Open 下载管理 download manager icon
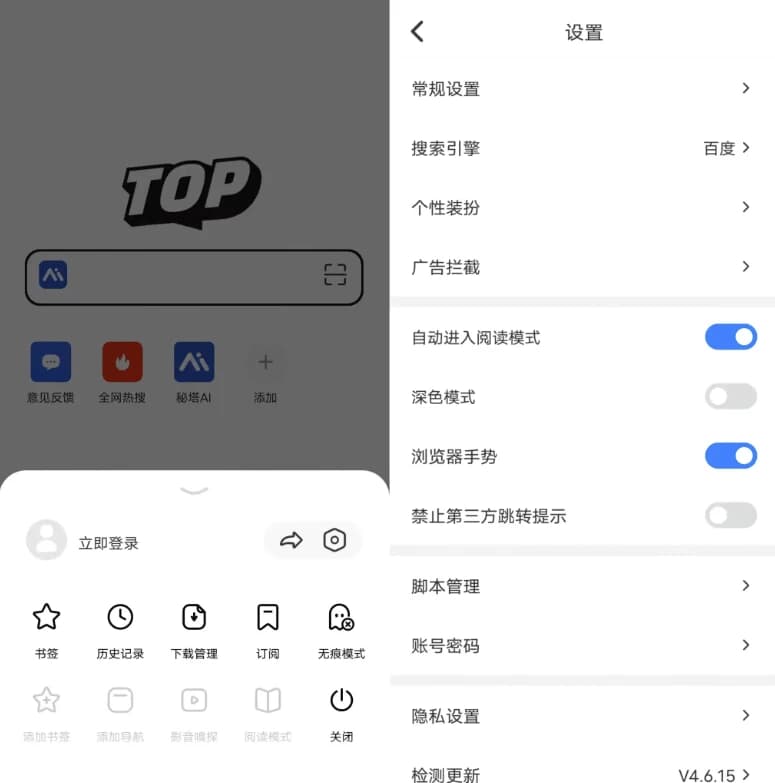 194,618
